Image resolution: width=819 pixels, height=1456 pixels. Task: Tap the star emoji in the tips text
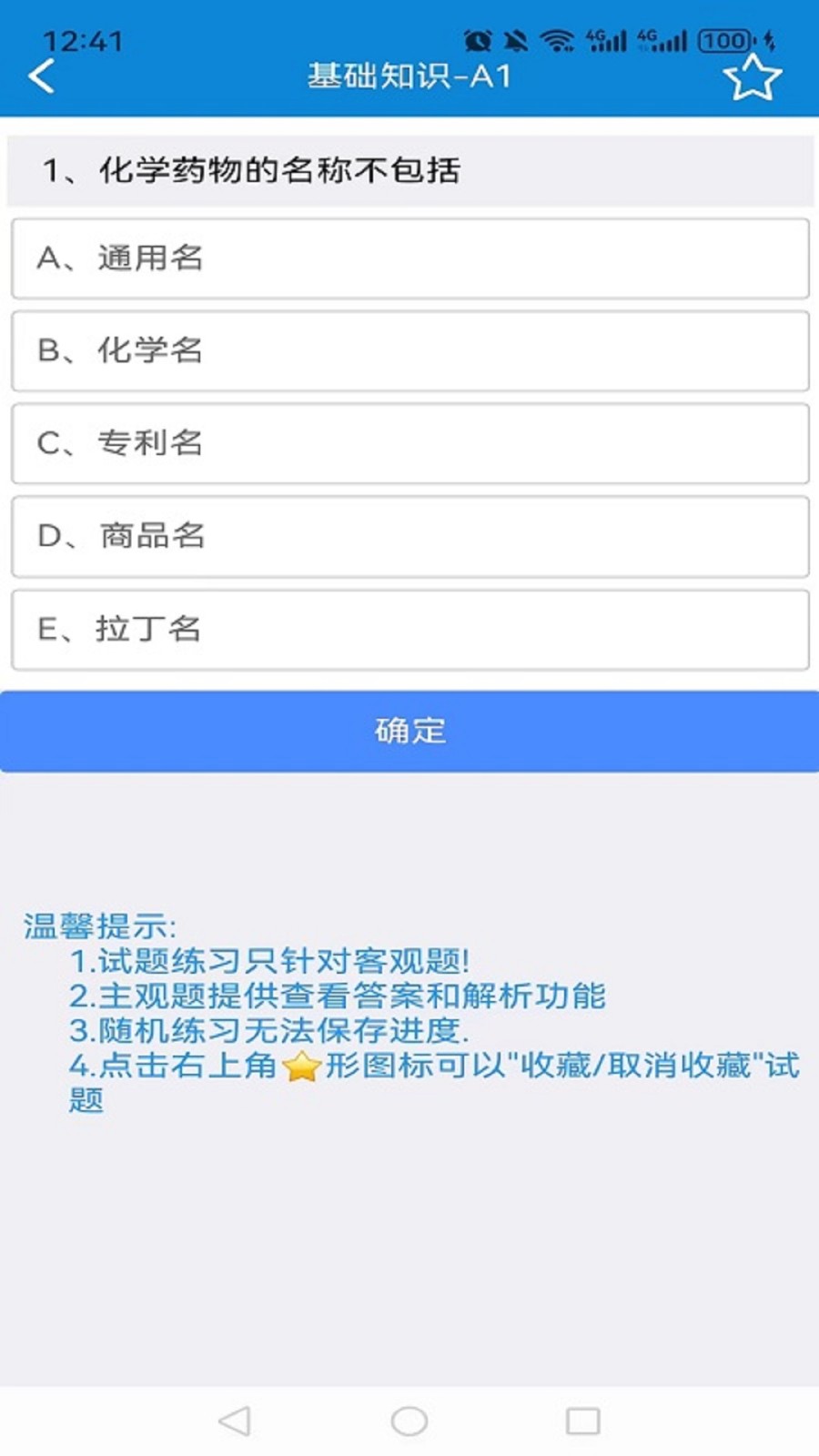point(300,1067)
